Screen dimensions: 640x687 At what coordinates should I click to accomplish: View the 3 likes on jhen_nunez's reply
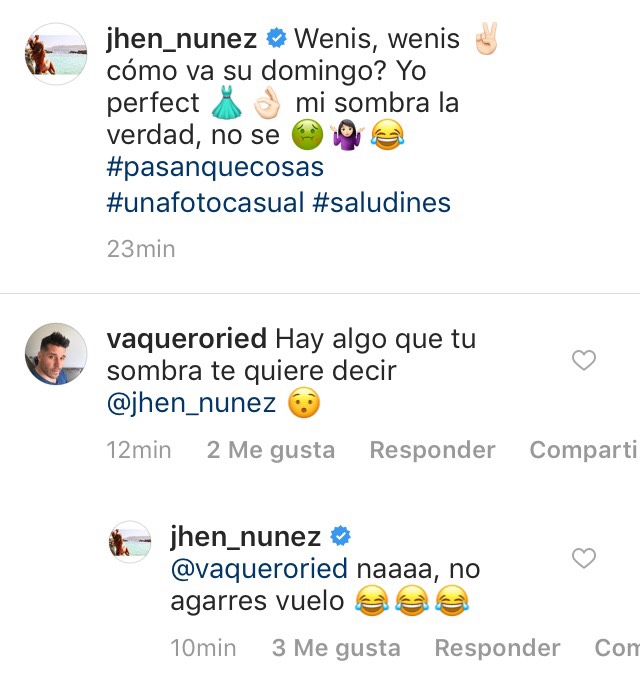click(x=336, y=649)
